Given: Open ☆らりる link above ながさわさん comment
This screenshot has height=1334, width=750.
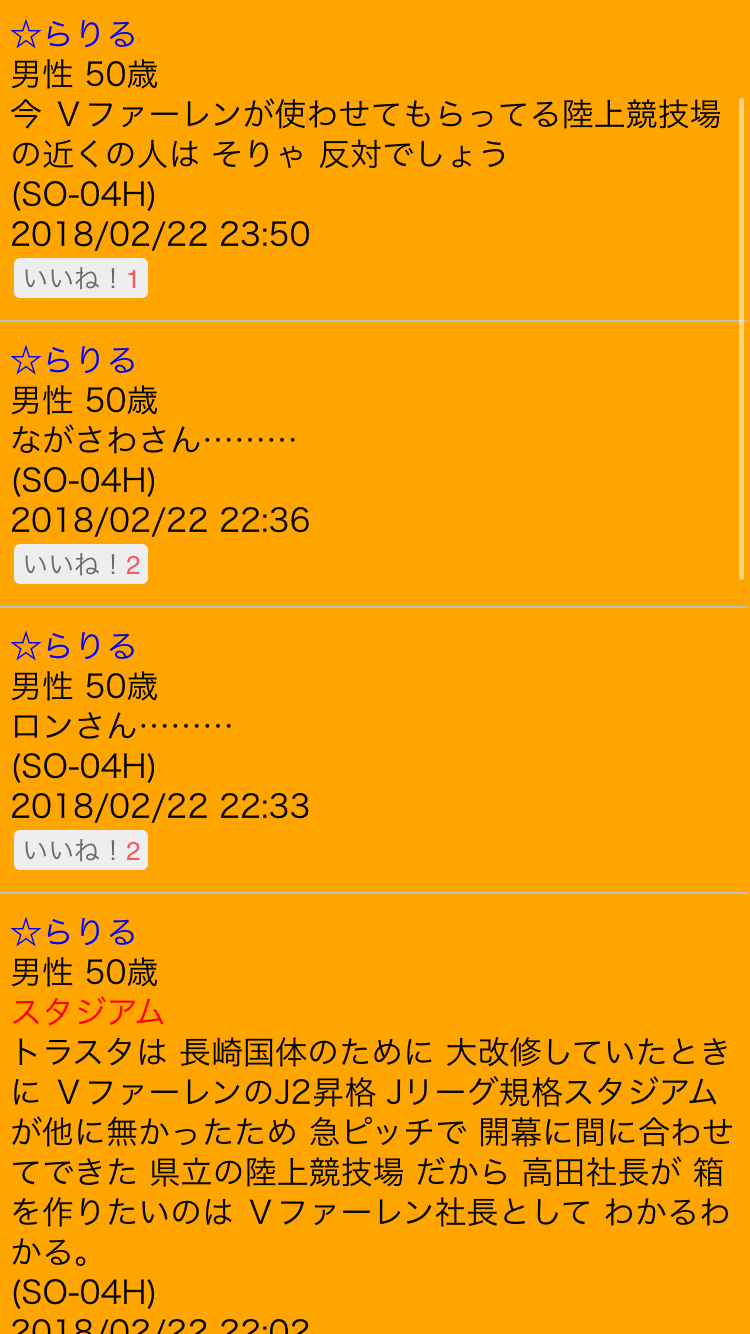Looking at the screenshot, I should 73,360.
